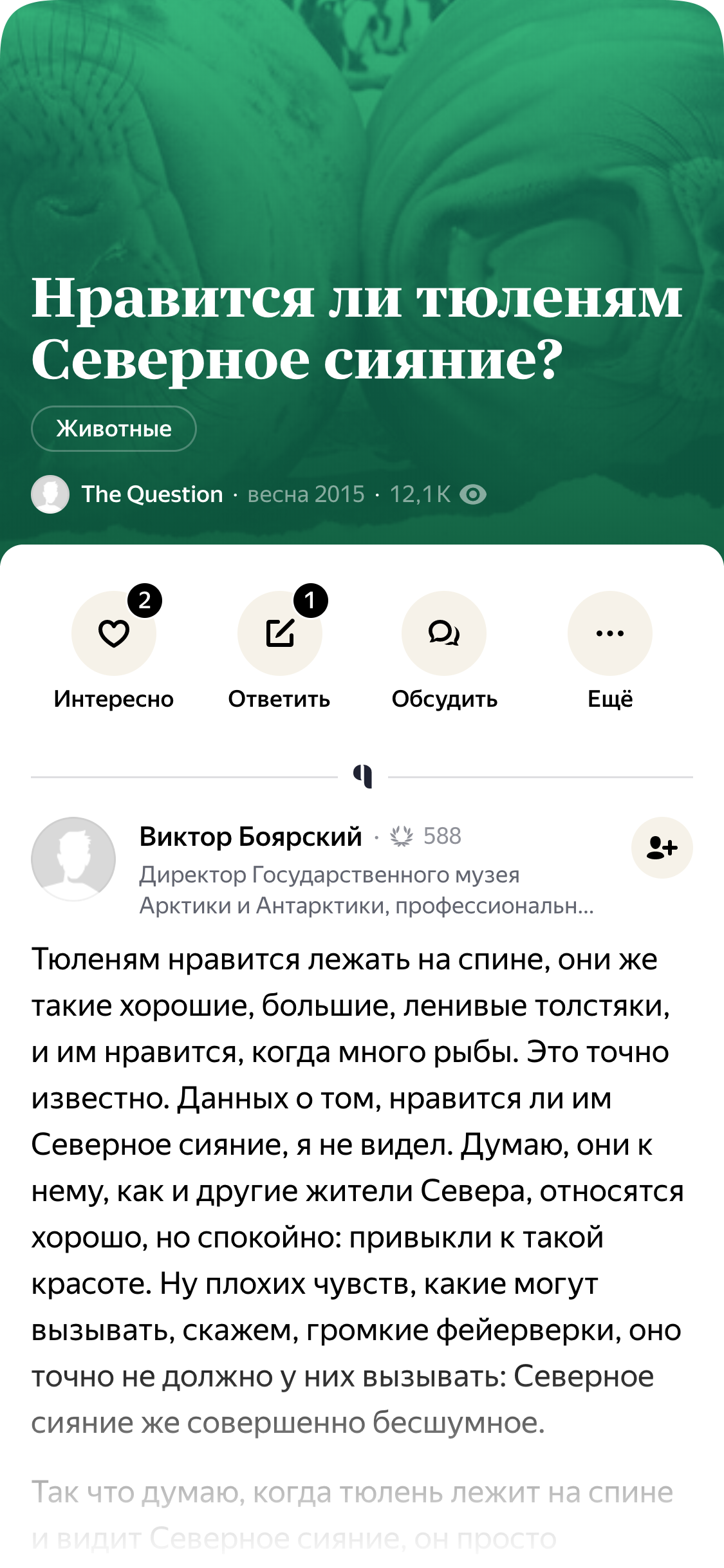Open The Question author profile

point(152,494)
